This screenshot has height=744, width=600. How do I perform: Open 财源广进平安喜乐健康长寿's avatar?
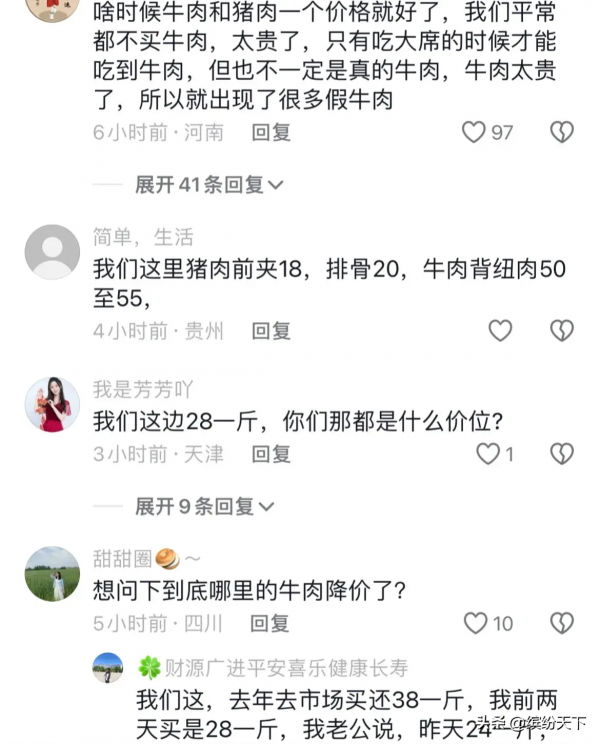[x=107, y=667]
